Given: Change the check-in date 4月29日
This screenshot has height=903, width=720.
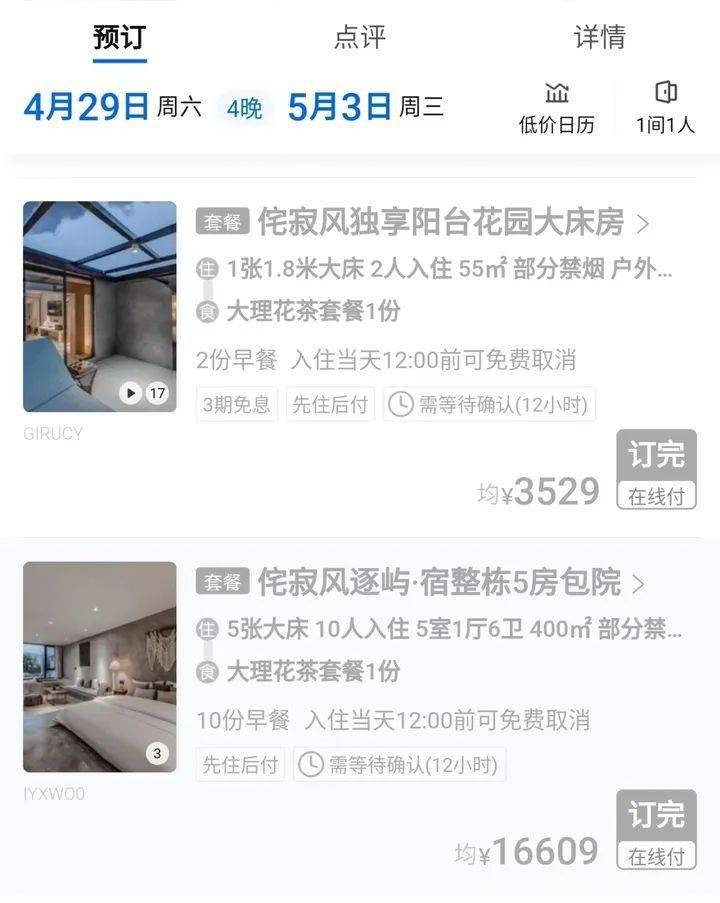Looking at the screenshot, I should 87,107.
